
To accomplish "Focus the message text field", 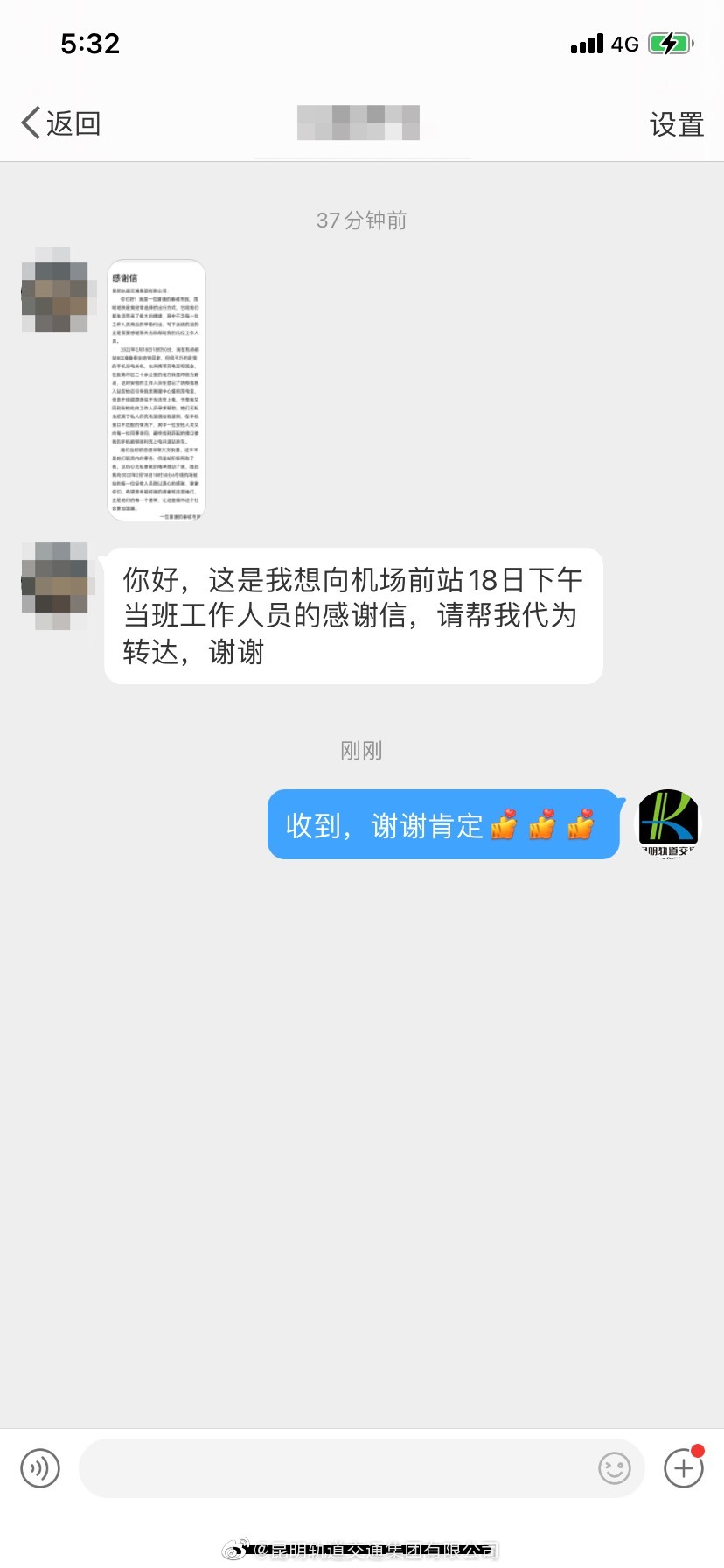I will point(332,1467).
